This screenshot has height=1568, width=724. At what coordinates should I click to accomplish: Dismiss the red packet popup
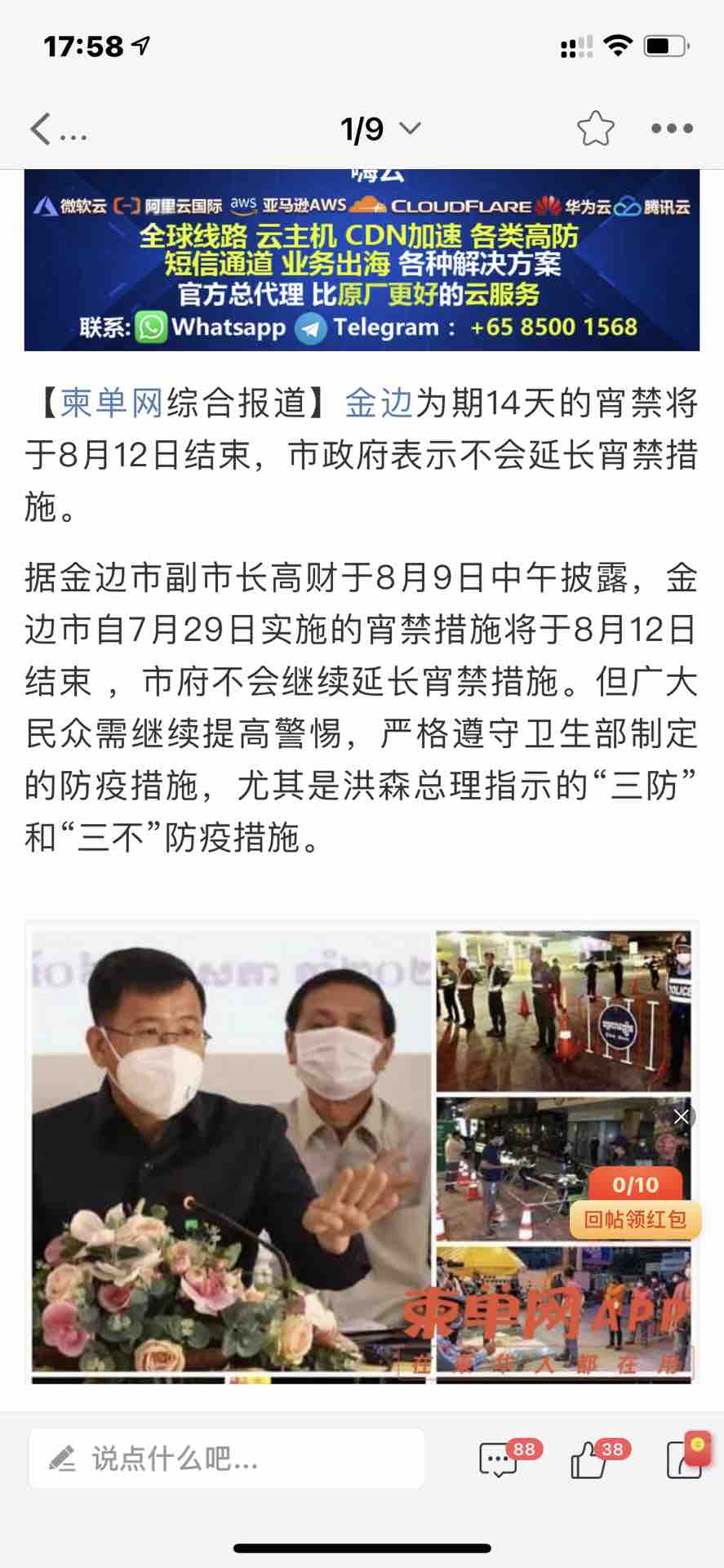click(x=682, y=1116)
